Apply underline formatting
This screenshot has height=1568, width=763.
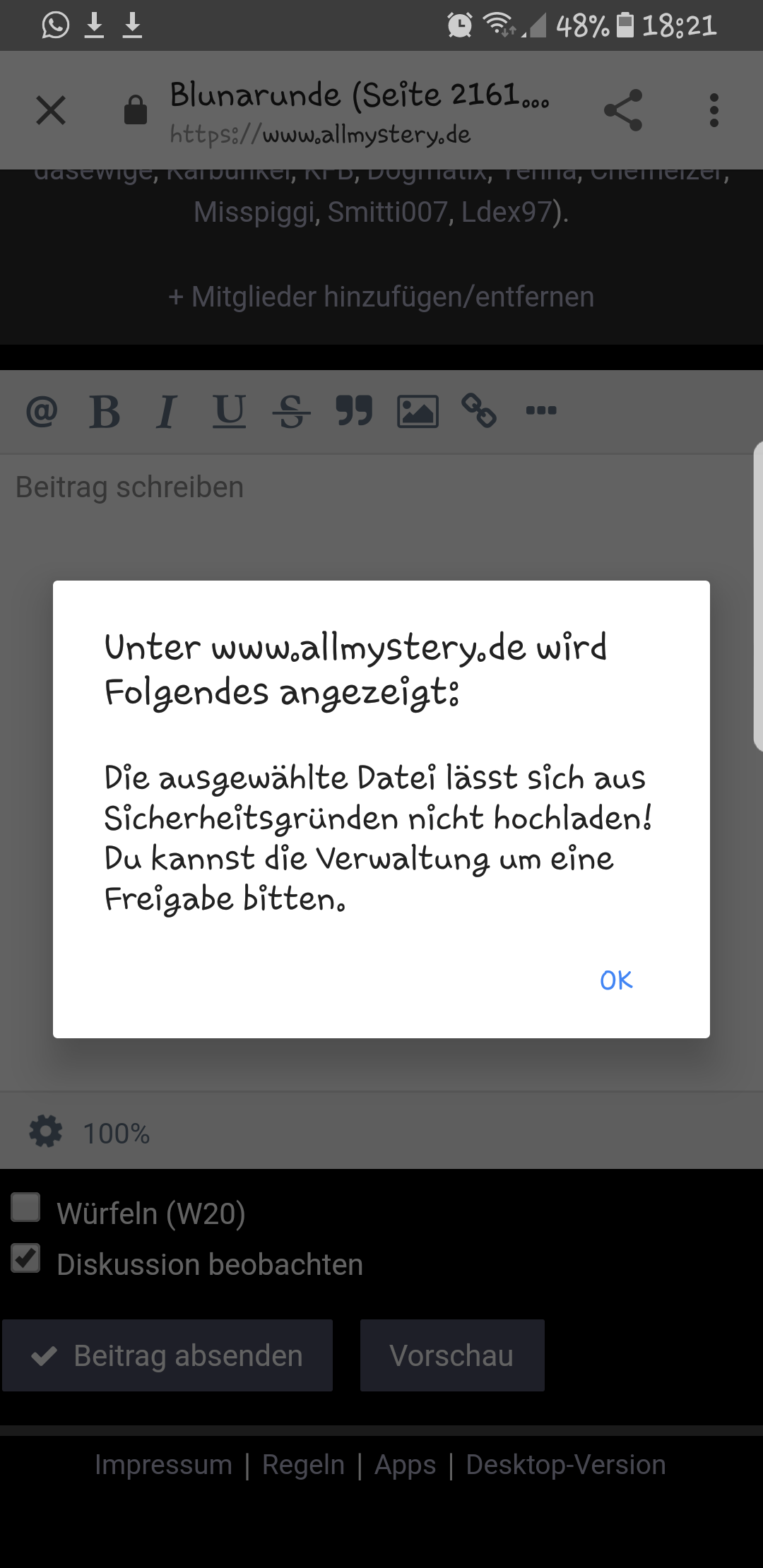[x=230, y=411]
